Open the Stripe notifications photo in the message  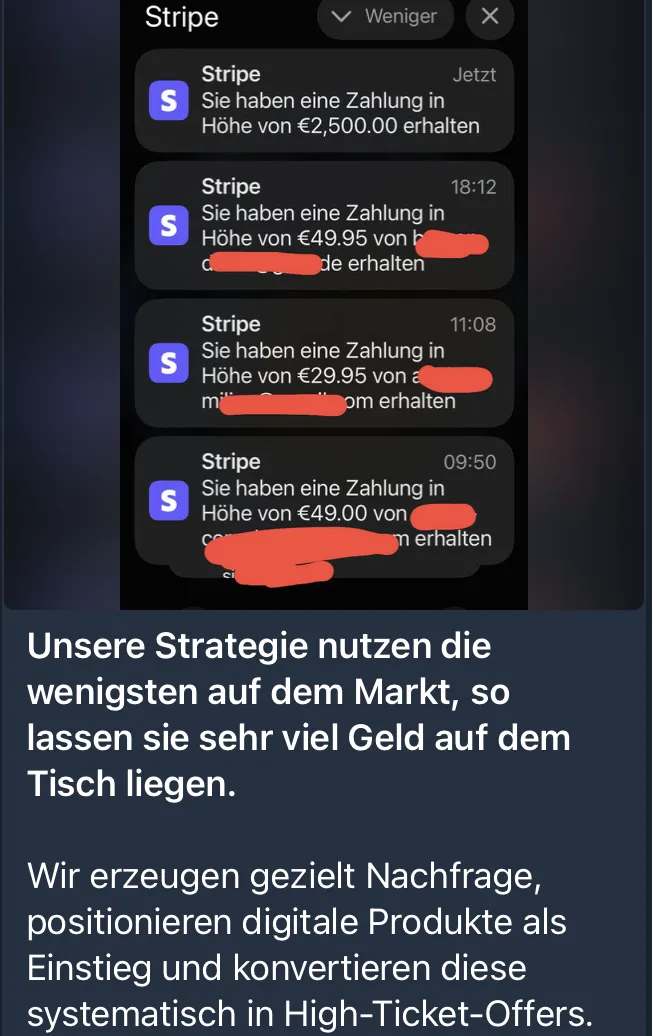[324, 300]
